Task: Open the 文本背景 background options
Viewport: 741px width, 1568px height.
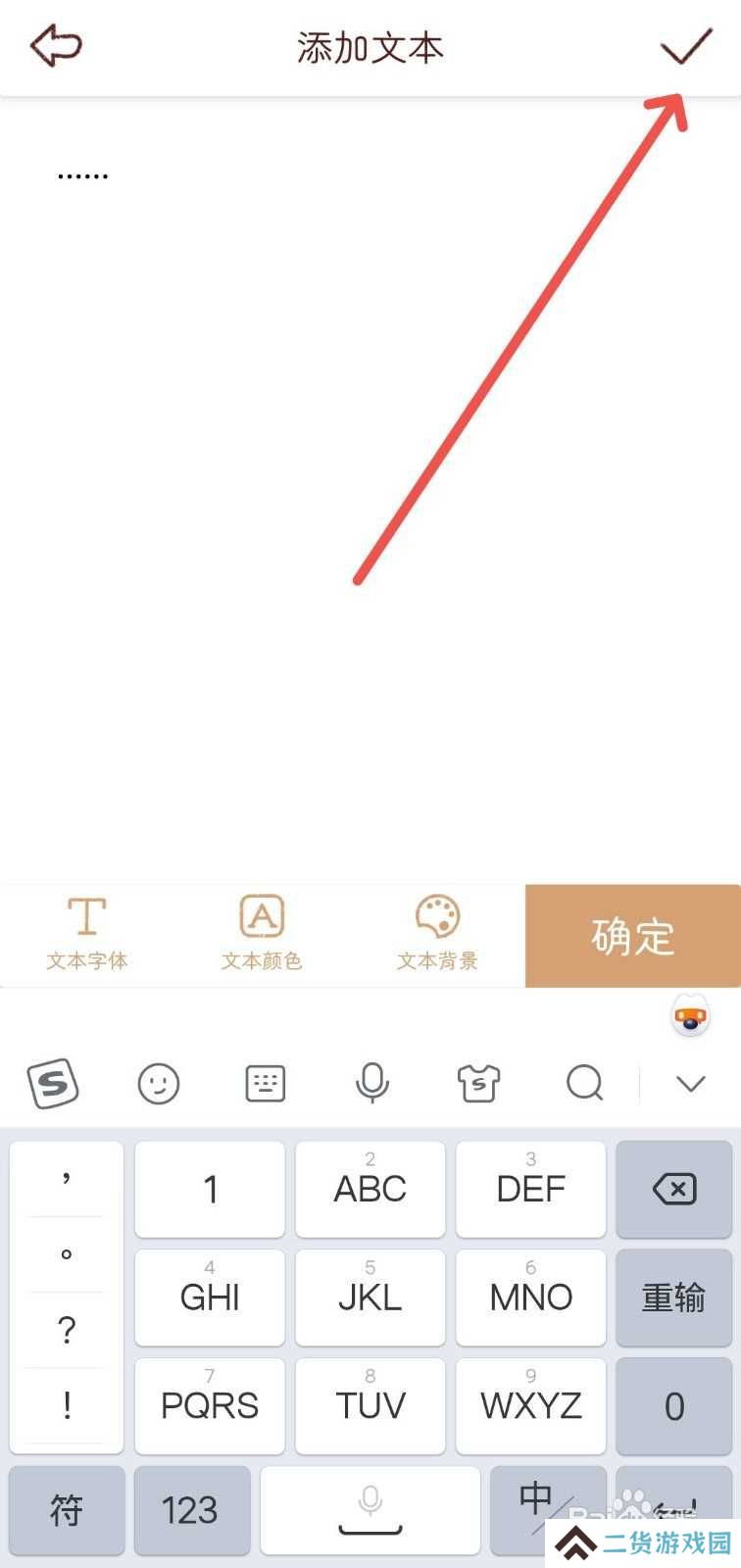Action: point(437,934)
